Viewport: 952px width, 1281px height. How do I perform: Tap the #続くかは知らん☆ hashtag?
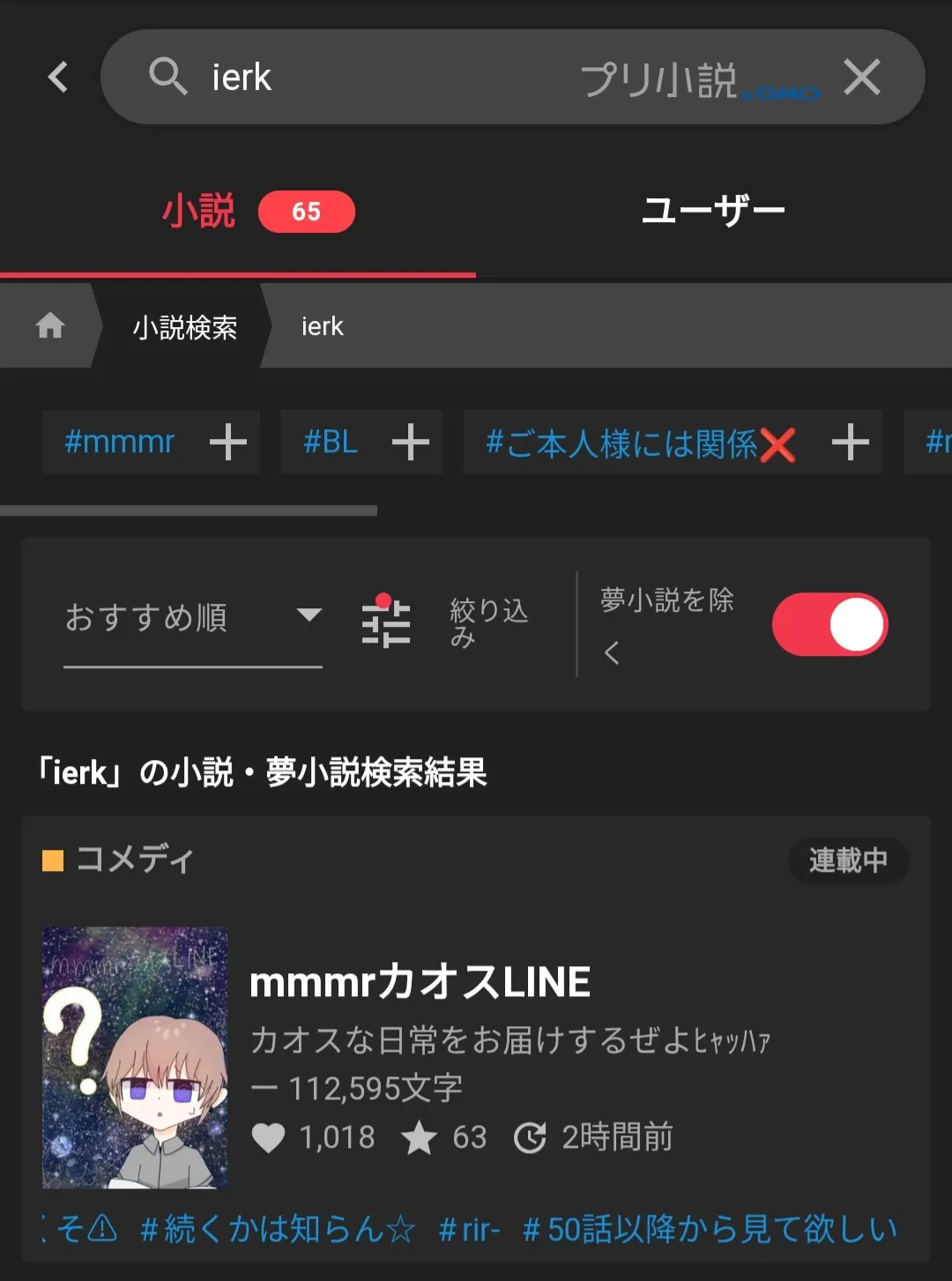click(277, 1228)
